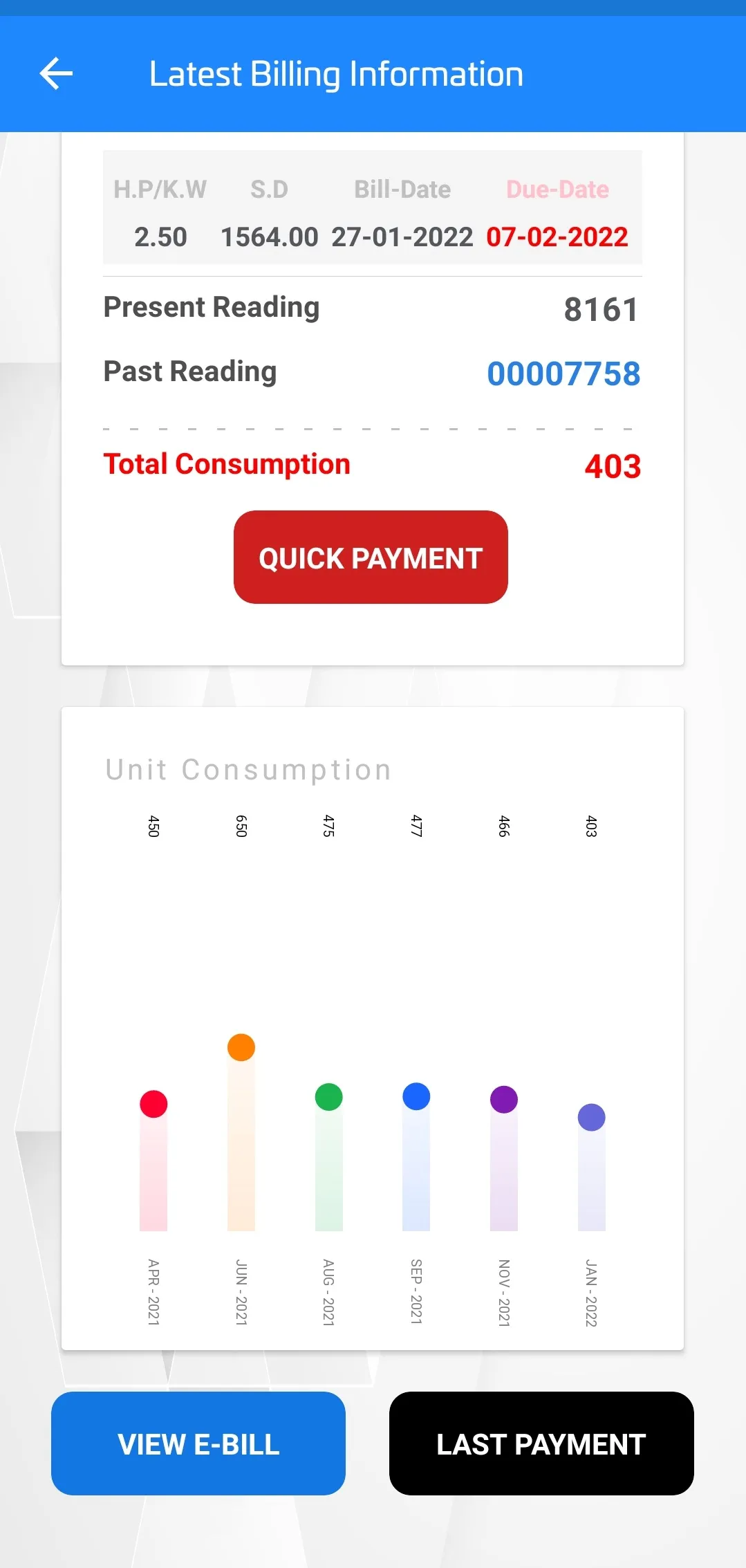Screen dimensions: 746x1568
Task: Select the Bill-Date column header
Action: (x=403, y=189)
